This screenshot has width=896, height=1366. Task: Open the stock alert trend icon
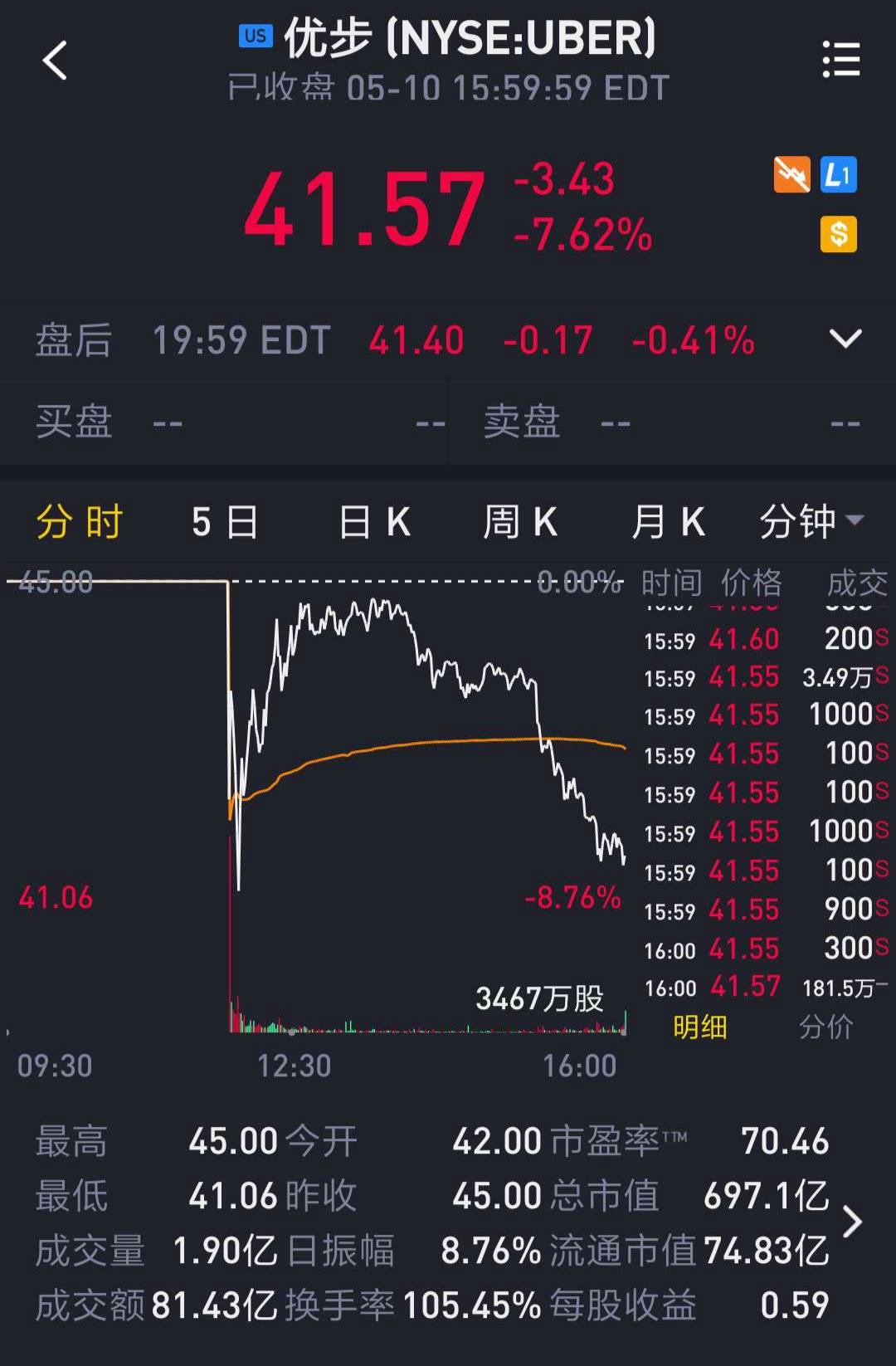coord(791,175)
